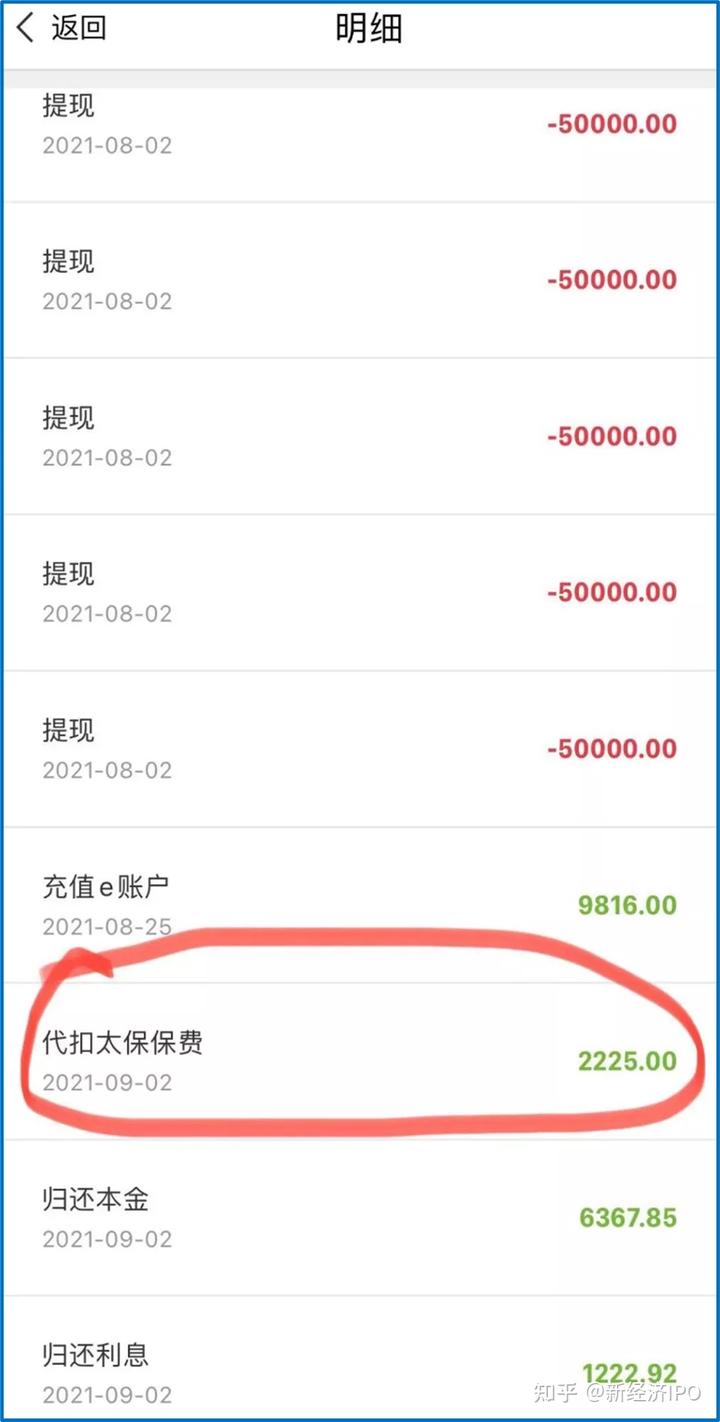Tap the fourth 提现 record
This screenshot has width=720, height=1422.
pos(68,575)
